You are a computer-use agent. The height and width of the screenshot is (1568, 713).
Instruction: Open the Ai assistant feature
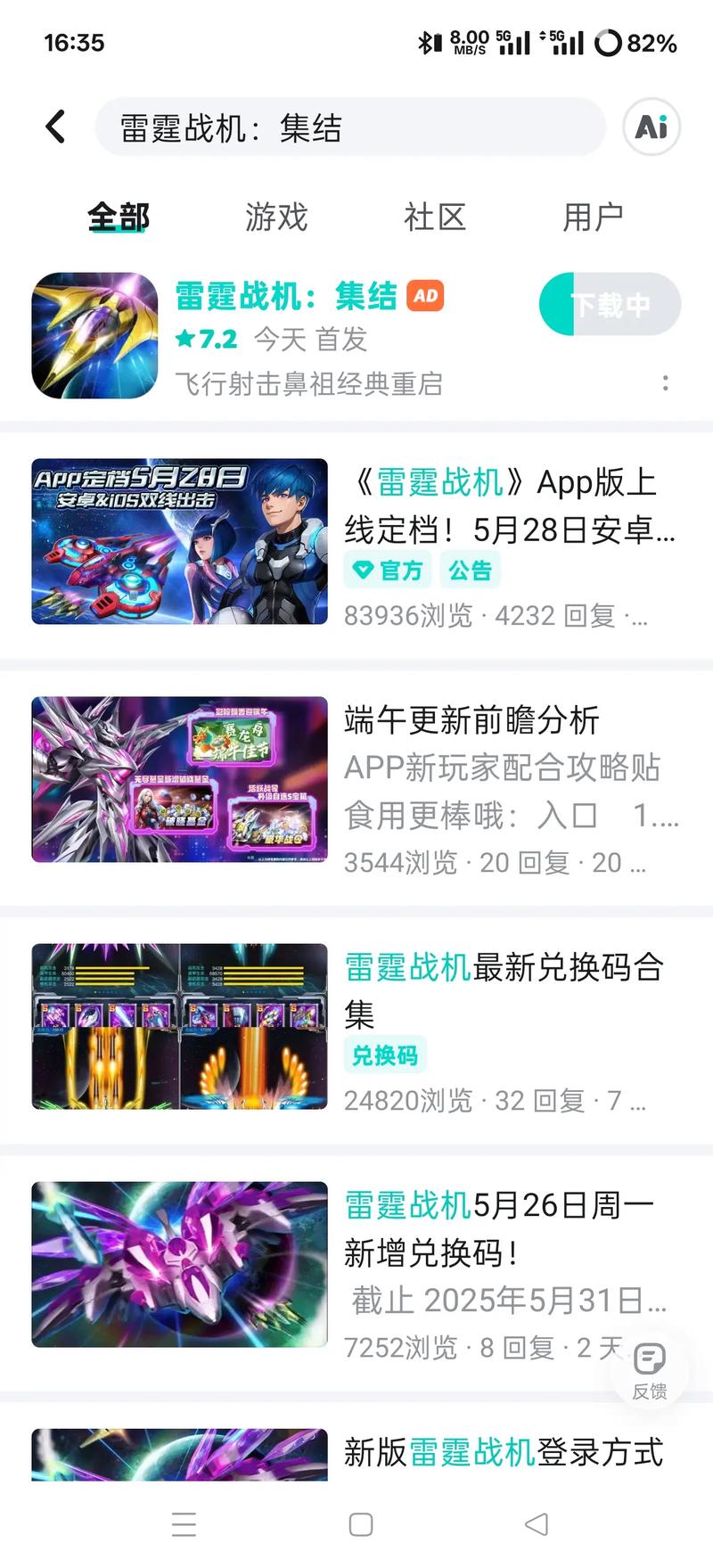point(652,127)
